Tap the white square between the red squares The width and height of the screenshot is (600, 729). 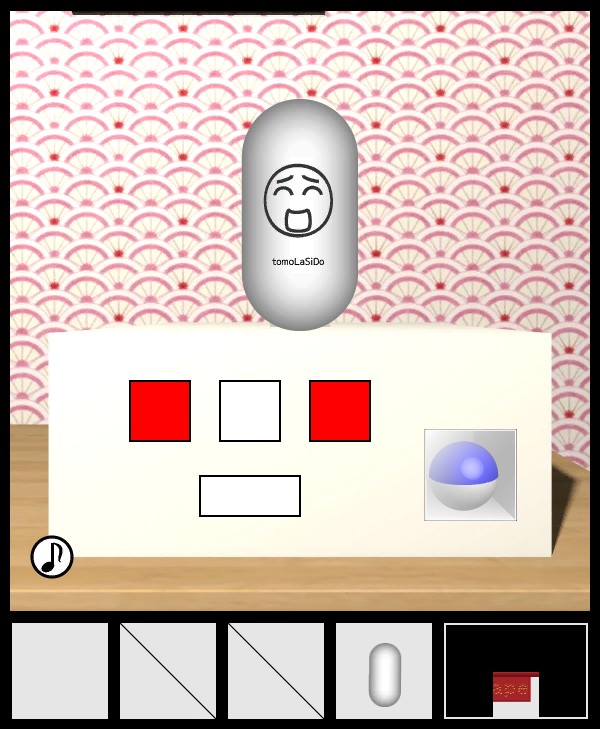pos(250,411)
